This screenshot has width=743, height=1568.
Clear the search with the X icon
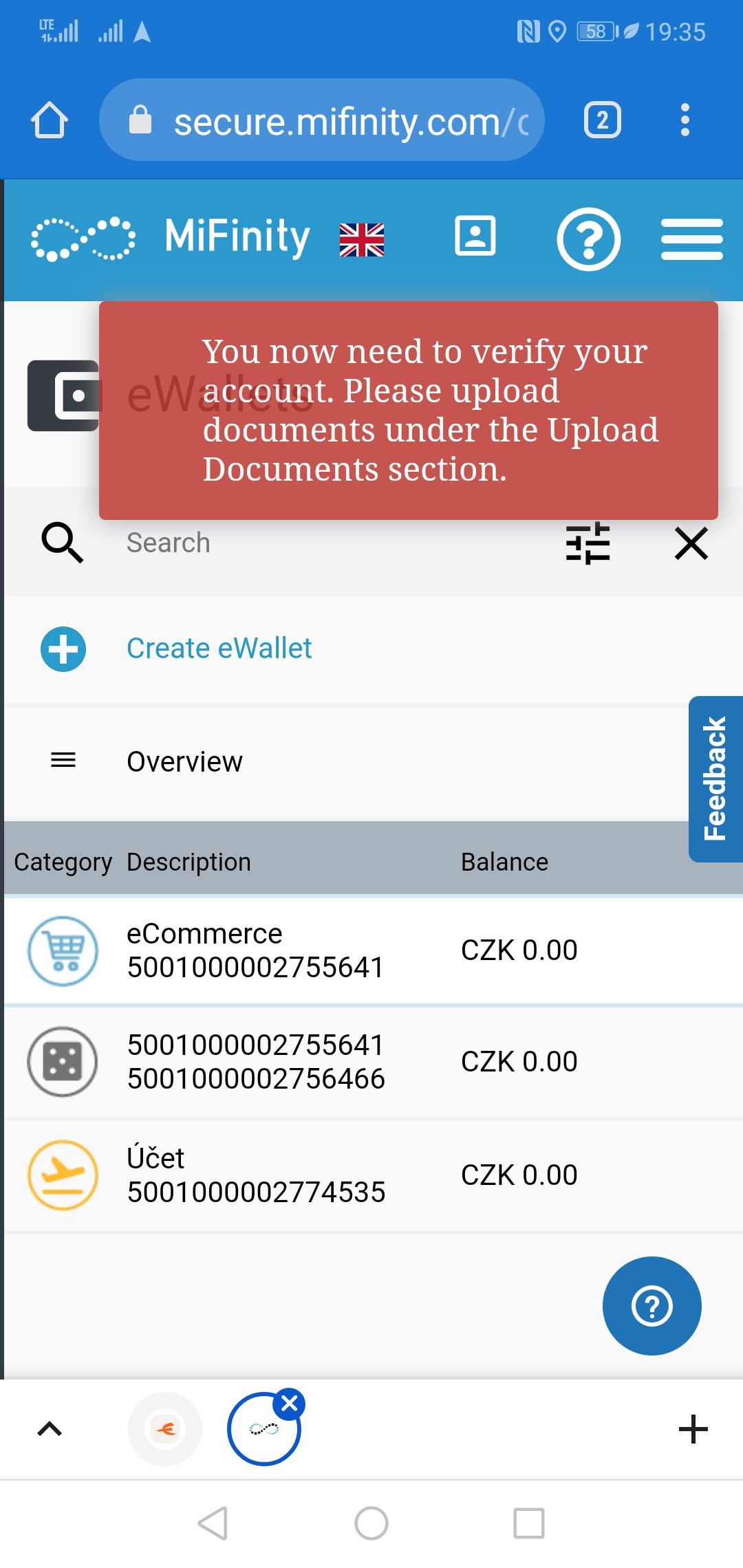(x=691, y=543)
